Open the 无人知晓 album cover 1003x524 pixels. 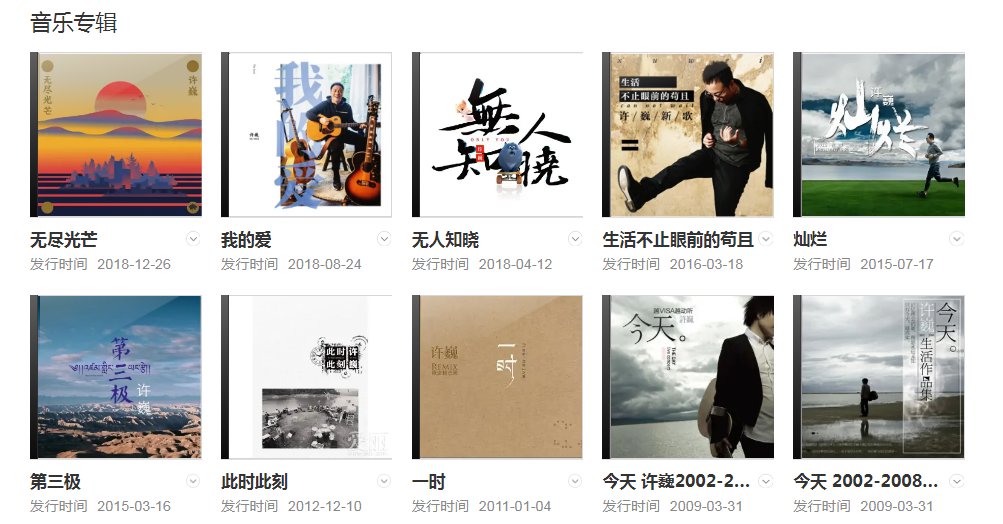click(x=497, y=135)
